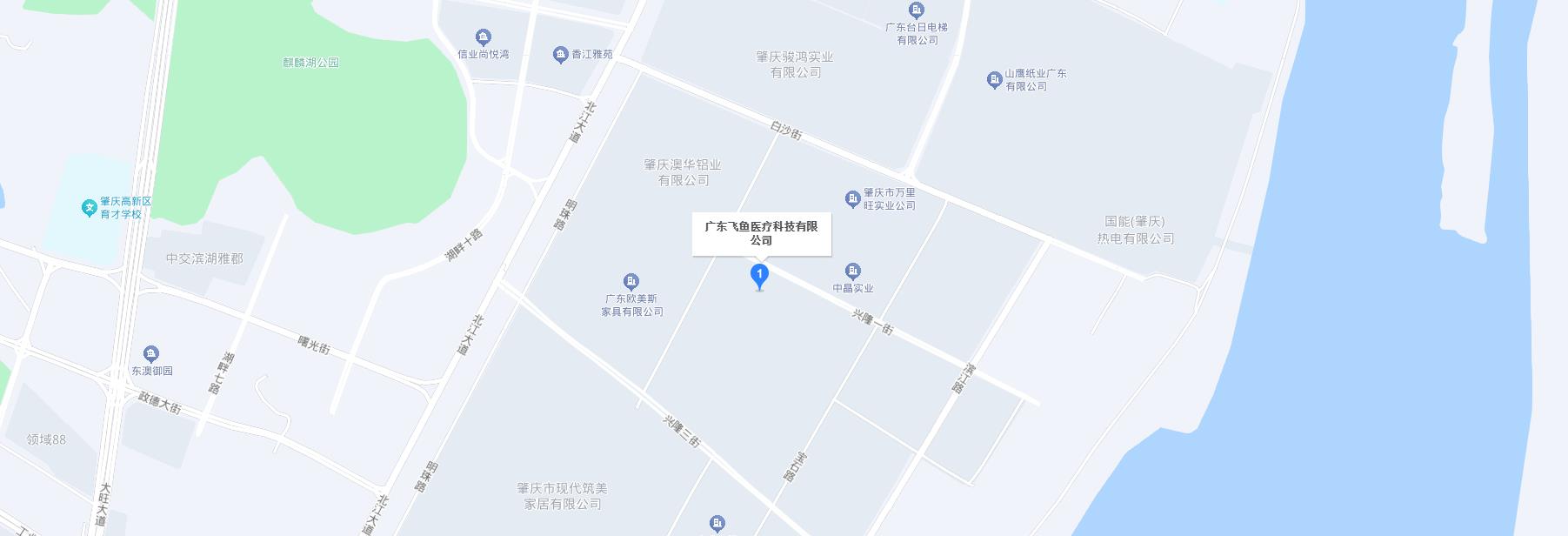The image size is (1568, 536).
Task: Select the 肇庆市万里旺实业公司 point of interest
Action: (853, 199)
